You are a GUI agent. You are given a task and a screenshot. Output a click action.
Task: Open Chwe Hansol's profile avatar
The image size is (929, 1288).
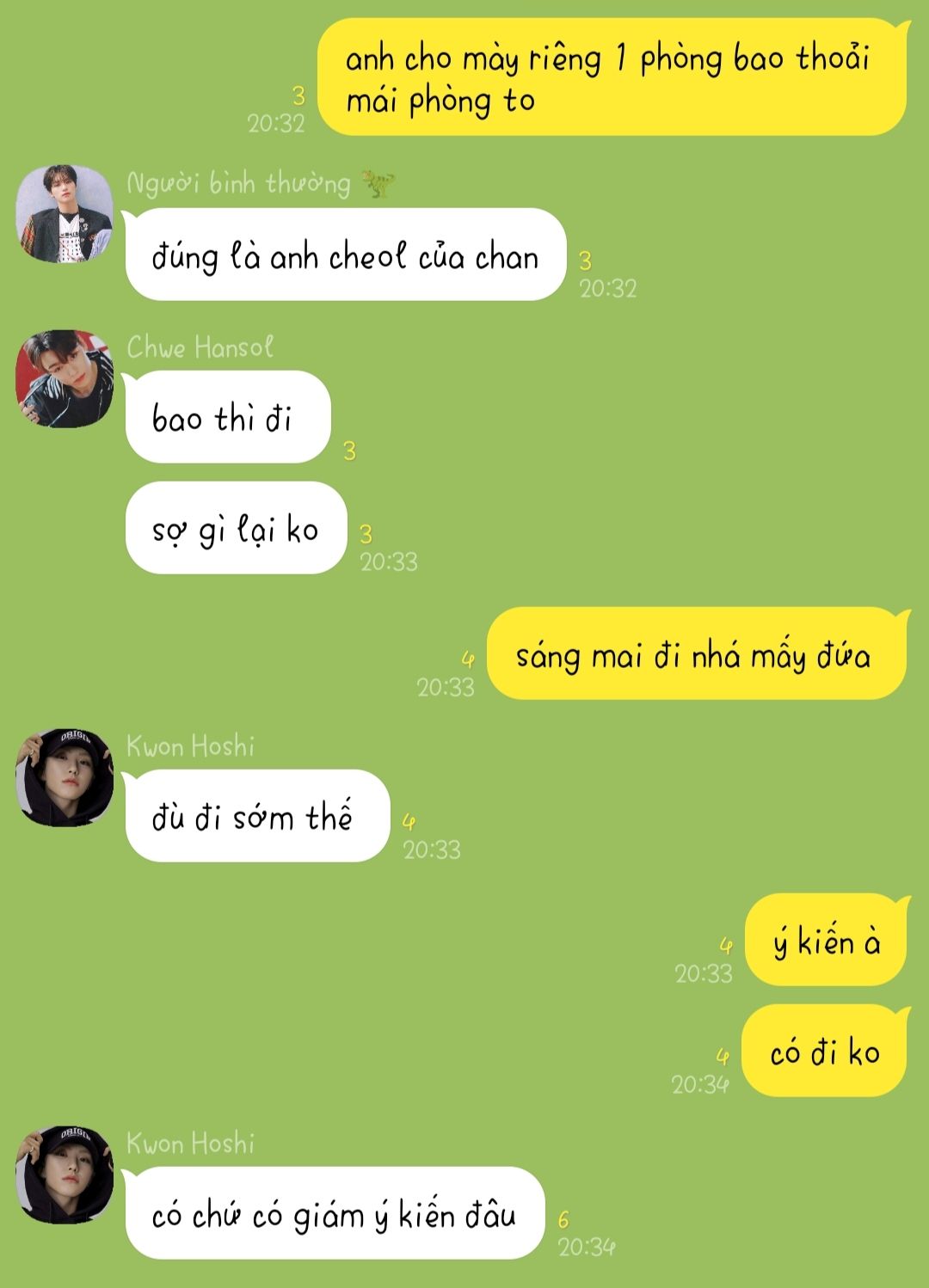[x=65, y=378]
